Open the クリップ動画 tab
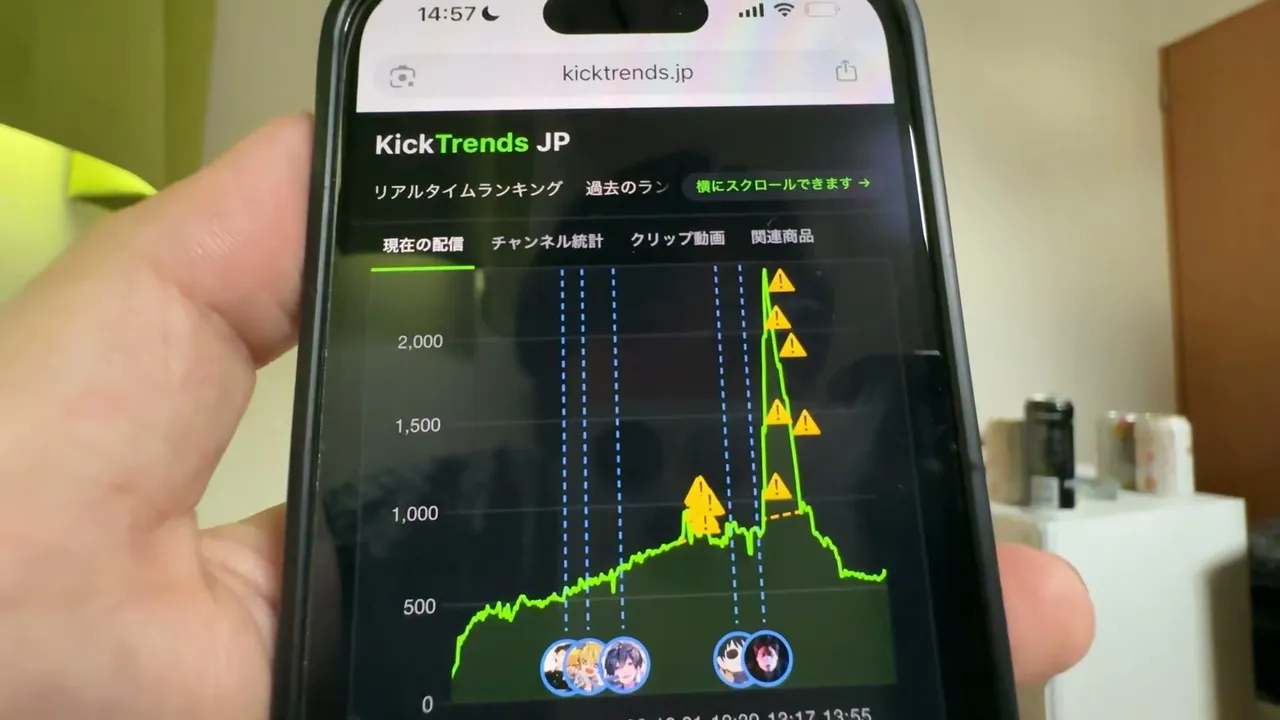 [677, 239]
